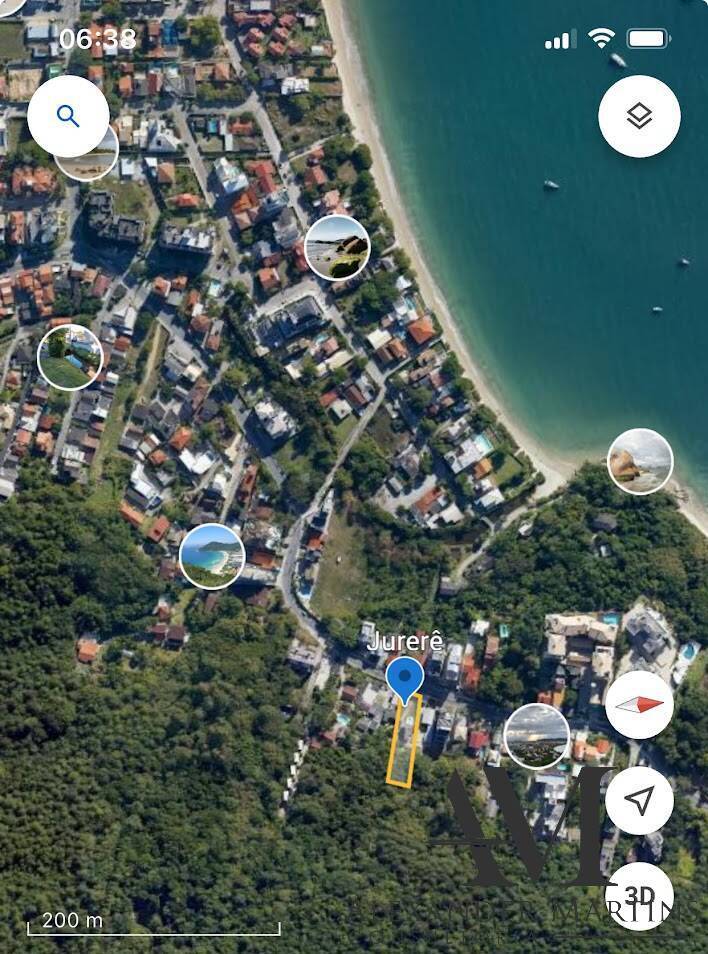Screen dimensions: 708x954
Task: Select the blue Jurerê location pin
Action: click(404, 679)
